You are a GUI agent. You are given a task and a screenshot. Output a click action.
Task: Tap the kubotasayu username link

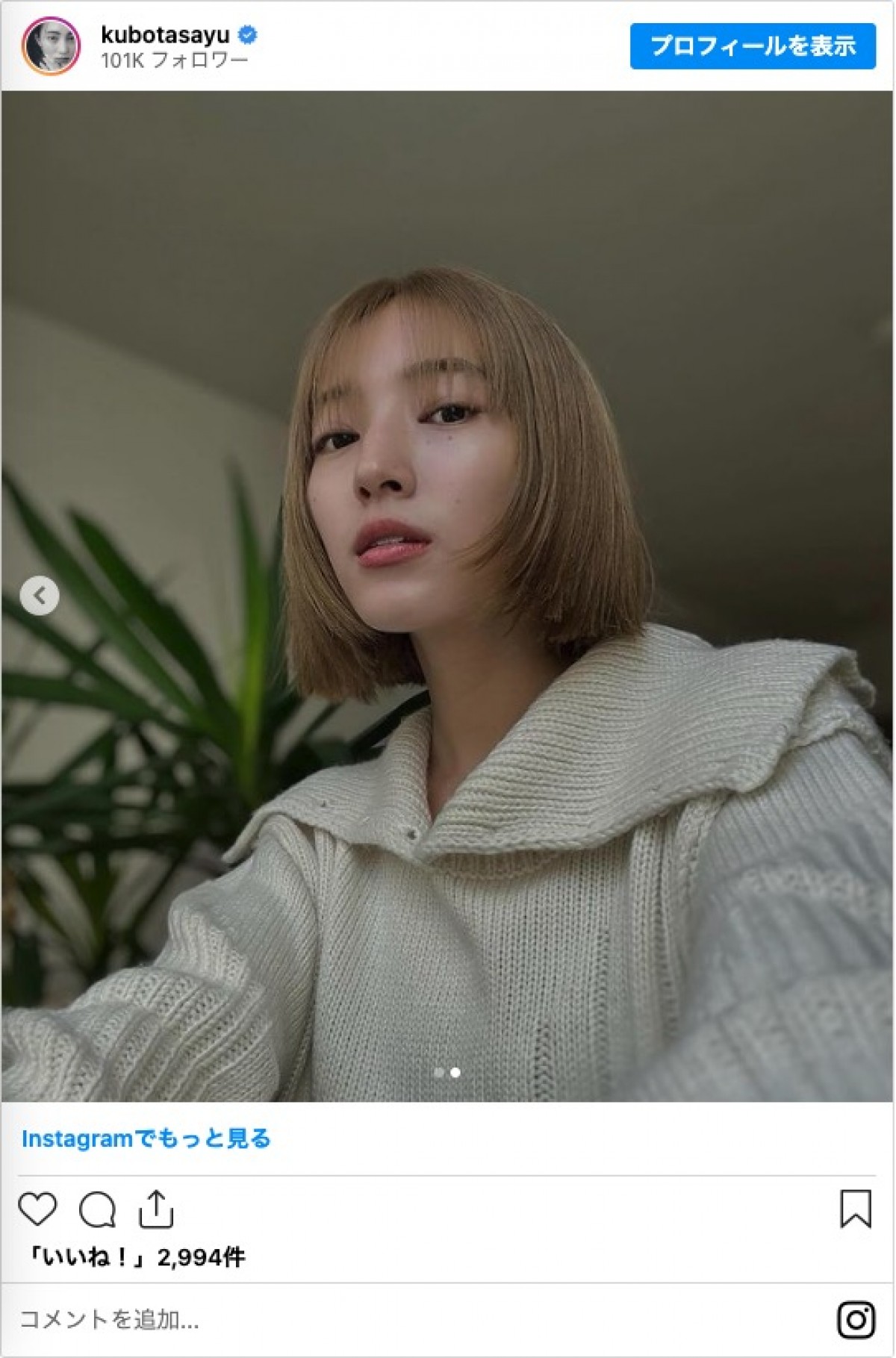(165, 34)
